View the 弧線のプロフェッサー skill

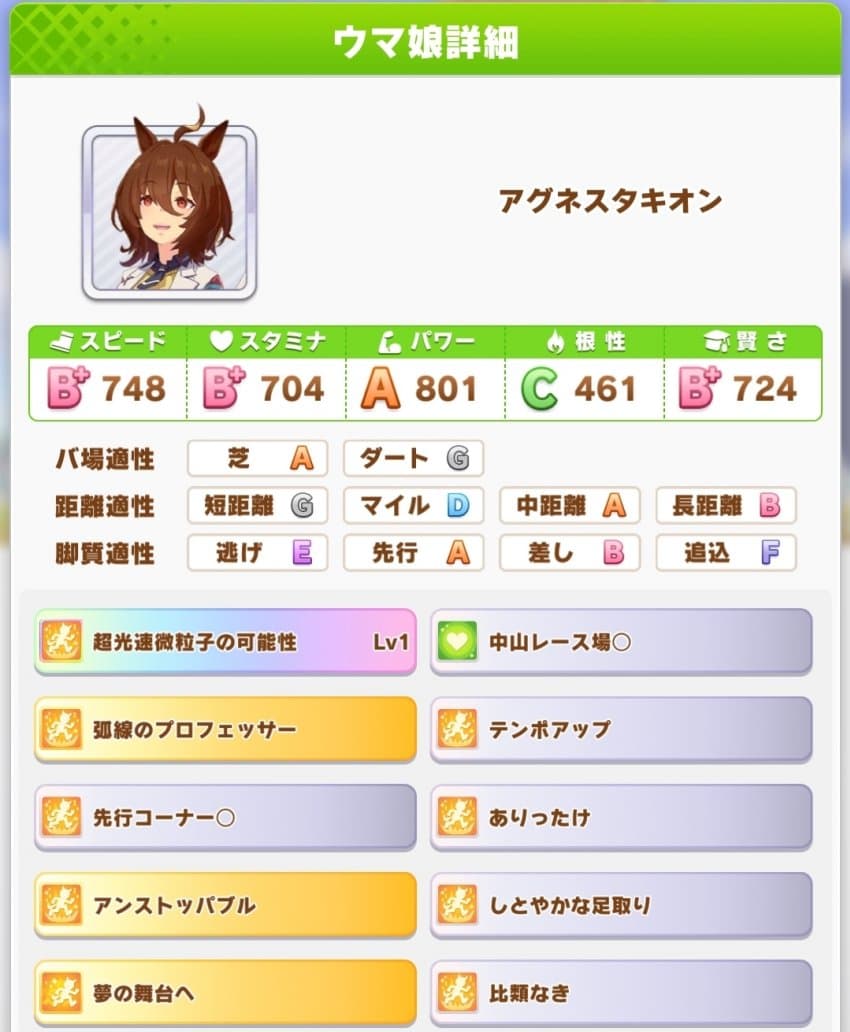tap(225, 729)
